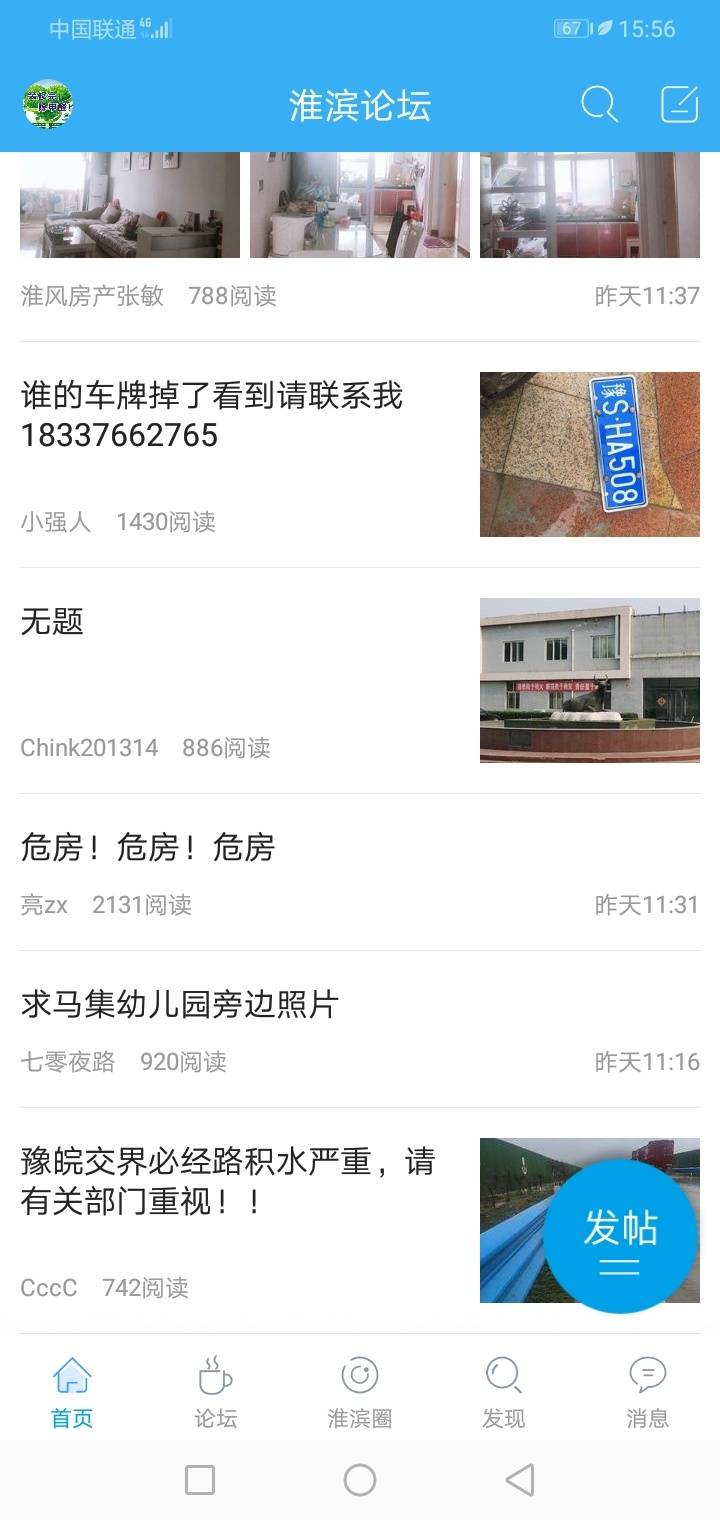Switch to the 淮滨圈 tab

[x=360, y=1394]
